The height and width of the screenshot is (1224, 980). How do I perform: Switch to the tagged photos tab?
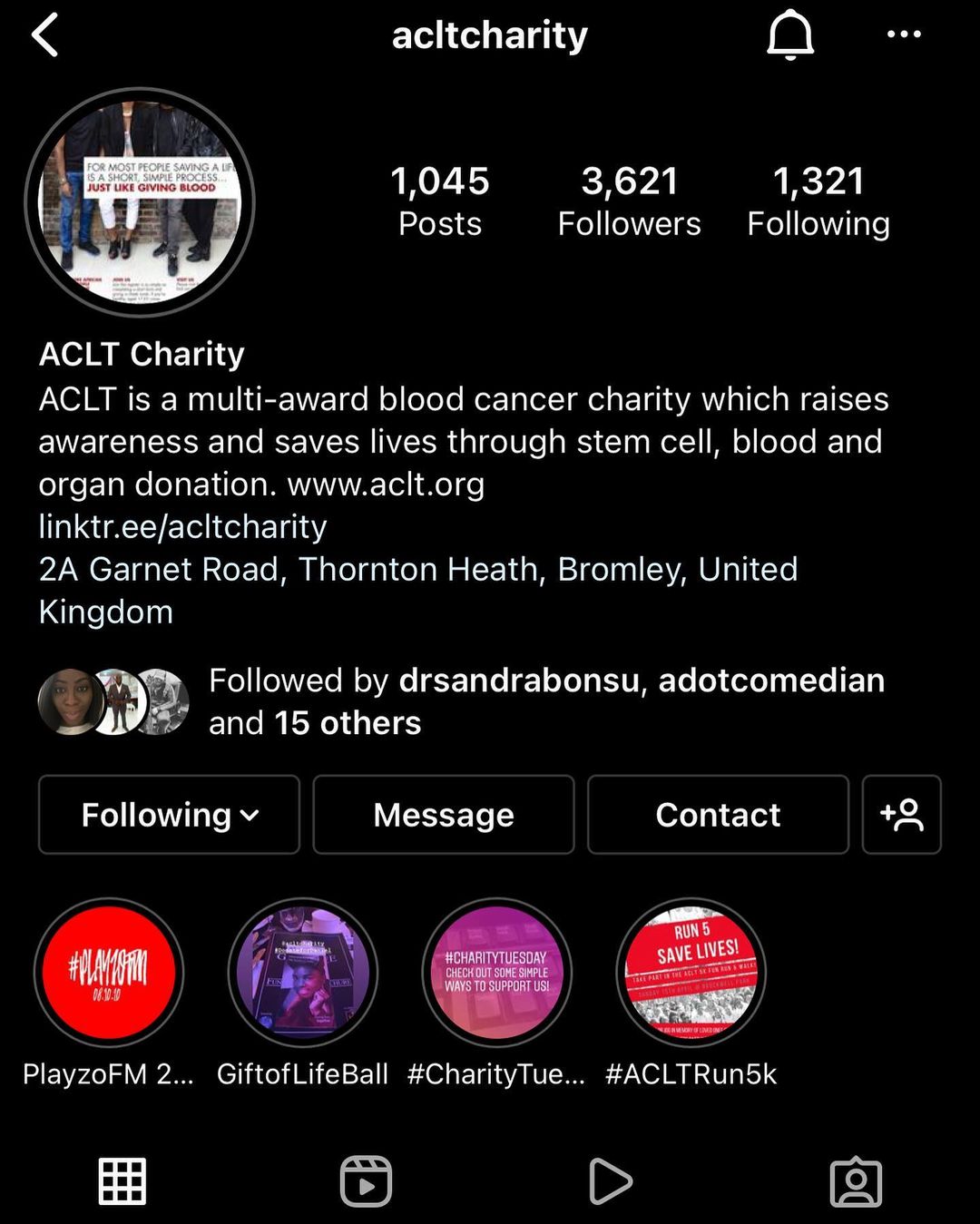click(x=856, y=1181)
